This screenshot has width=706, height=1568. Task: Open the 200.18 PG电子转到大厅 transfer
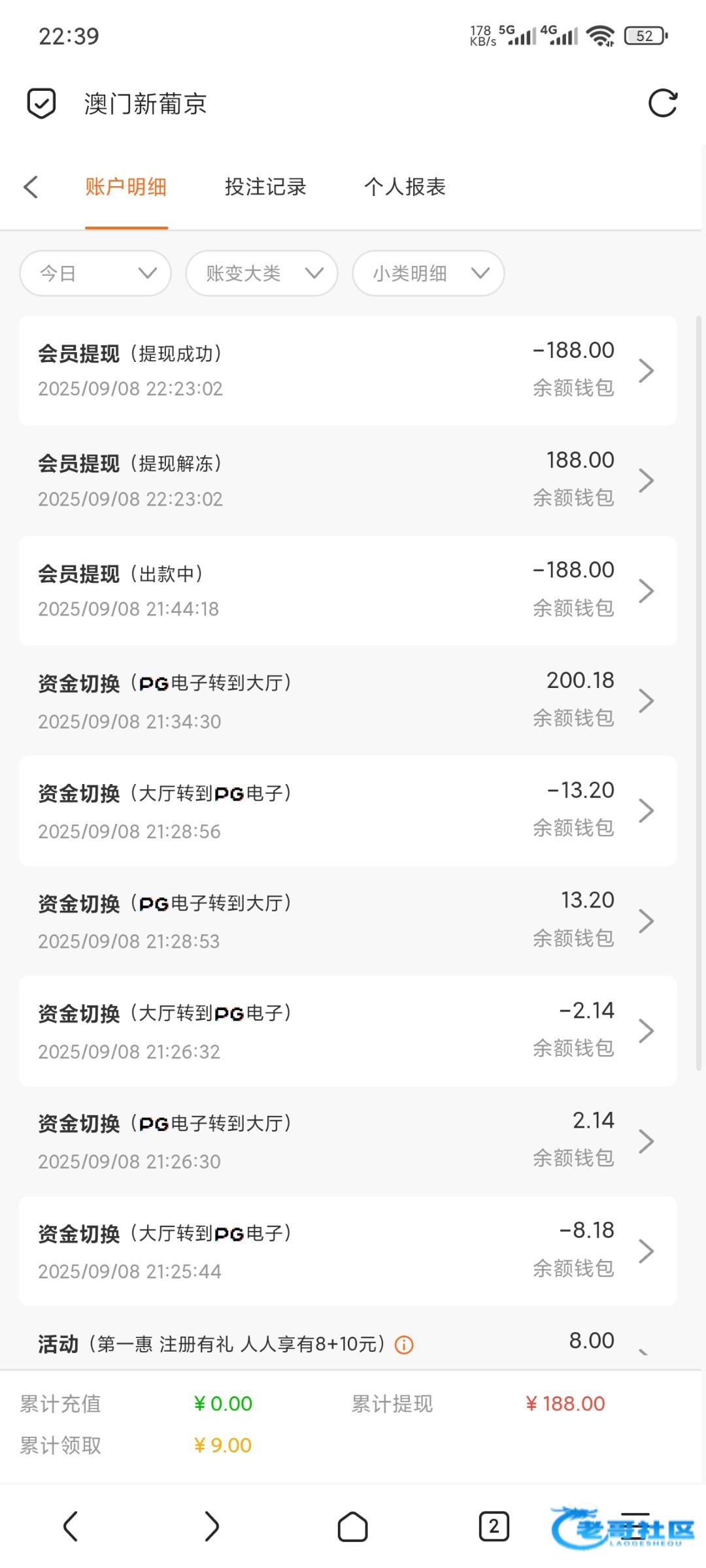348,700
